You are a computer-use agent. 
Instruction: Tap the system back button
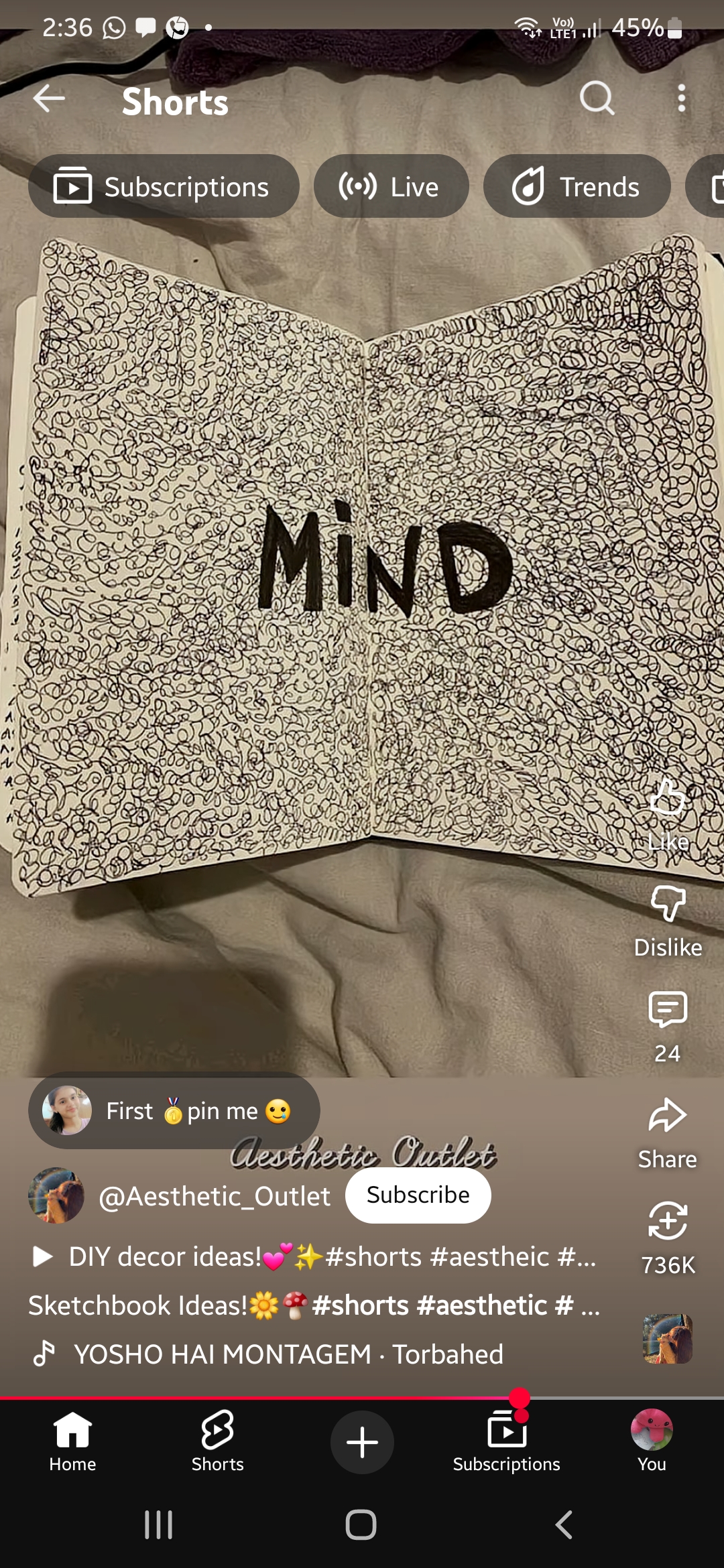pyautogui.click(x=564, y=1525)
